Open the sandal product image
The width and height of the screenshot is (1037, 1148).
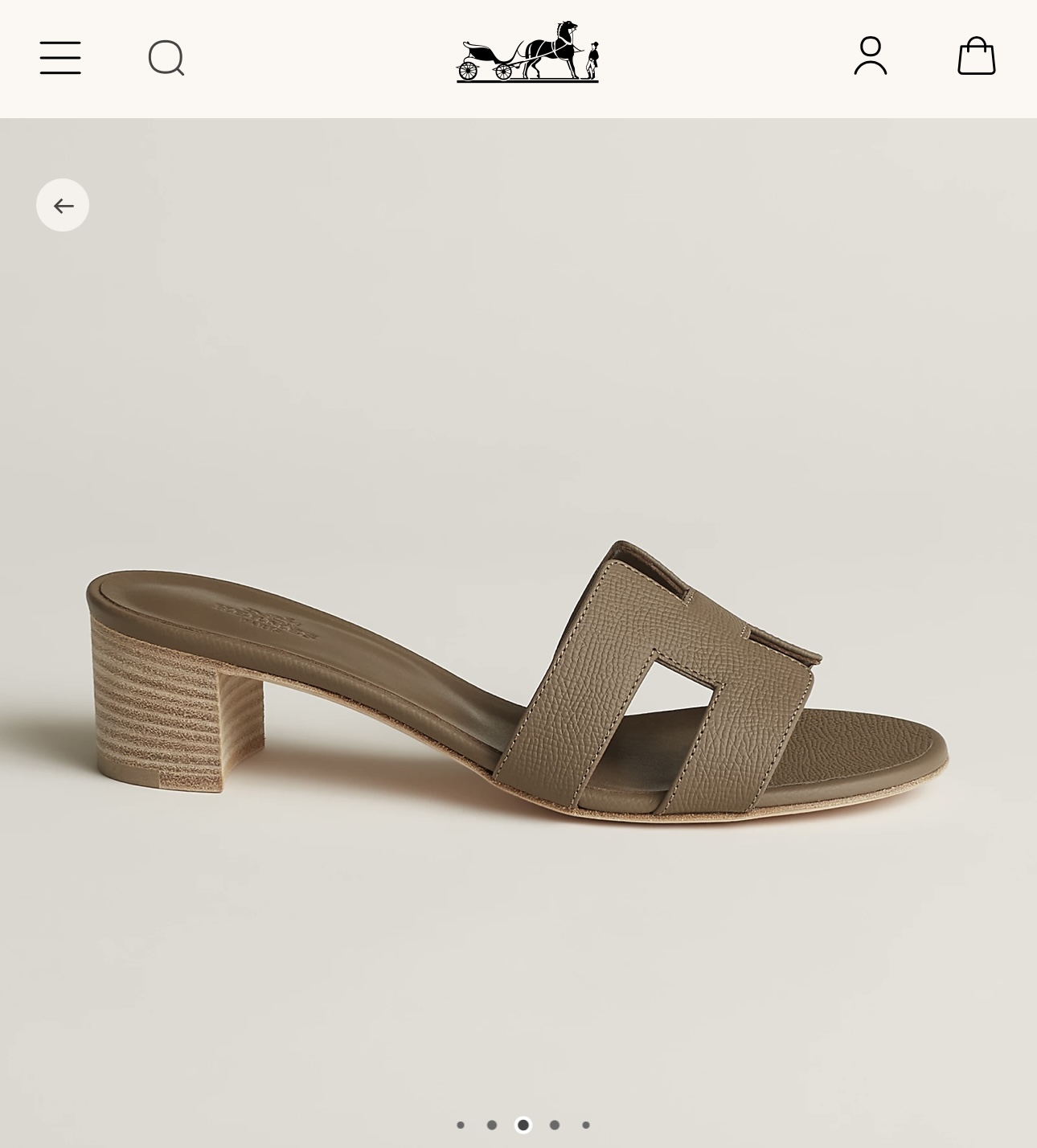(518, 683)
